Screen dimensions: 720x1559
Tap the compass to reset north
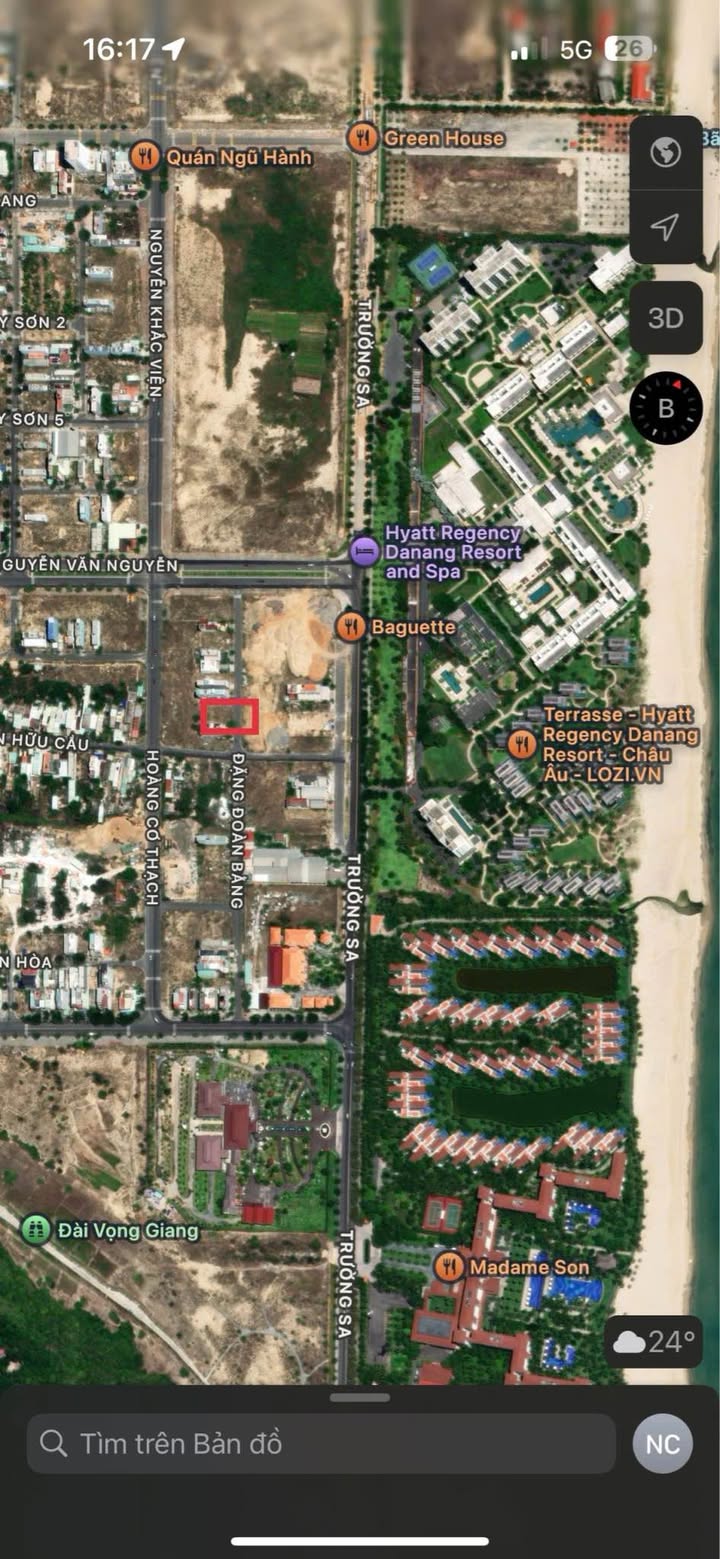(x=666, y=408)
